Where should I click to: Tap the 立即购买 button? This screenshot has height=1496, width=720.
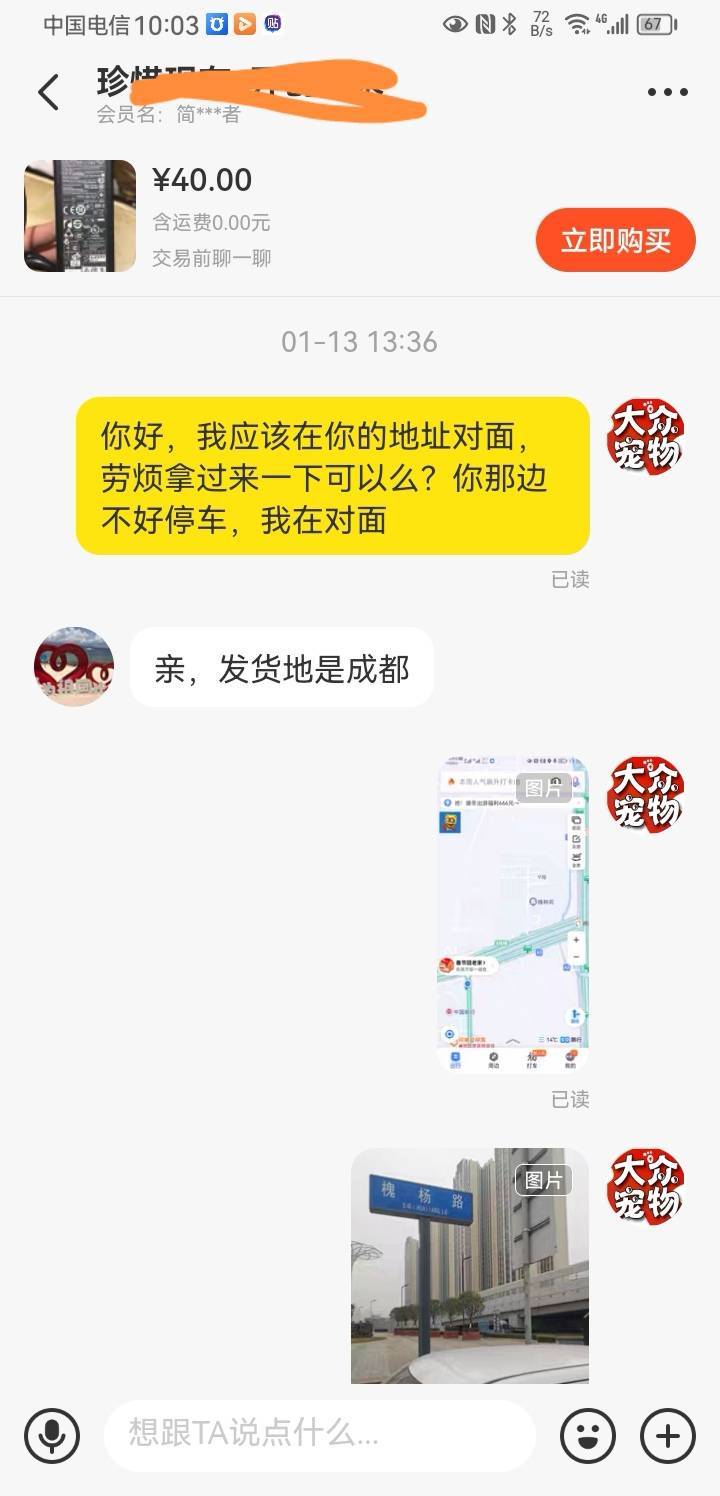[x=615, y=240]
